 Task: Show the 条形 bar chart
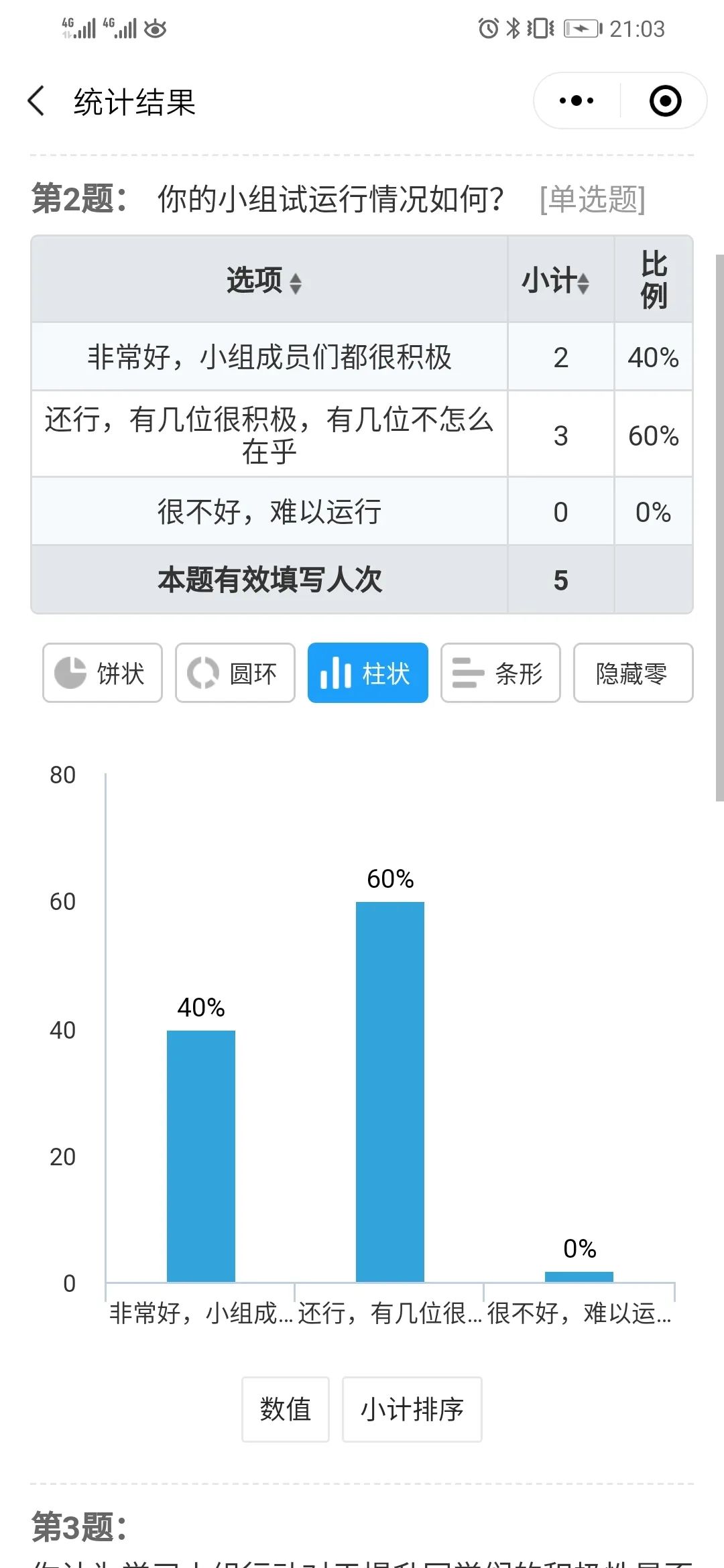tap(500, 673)
